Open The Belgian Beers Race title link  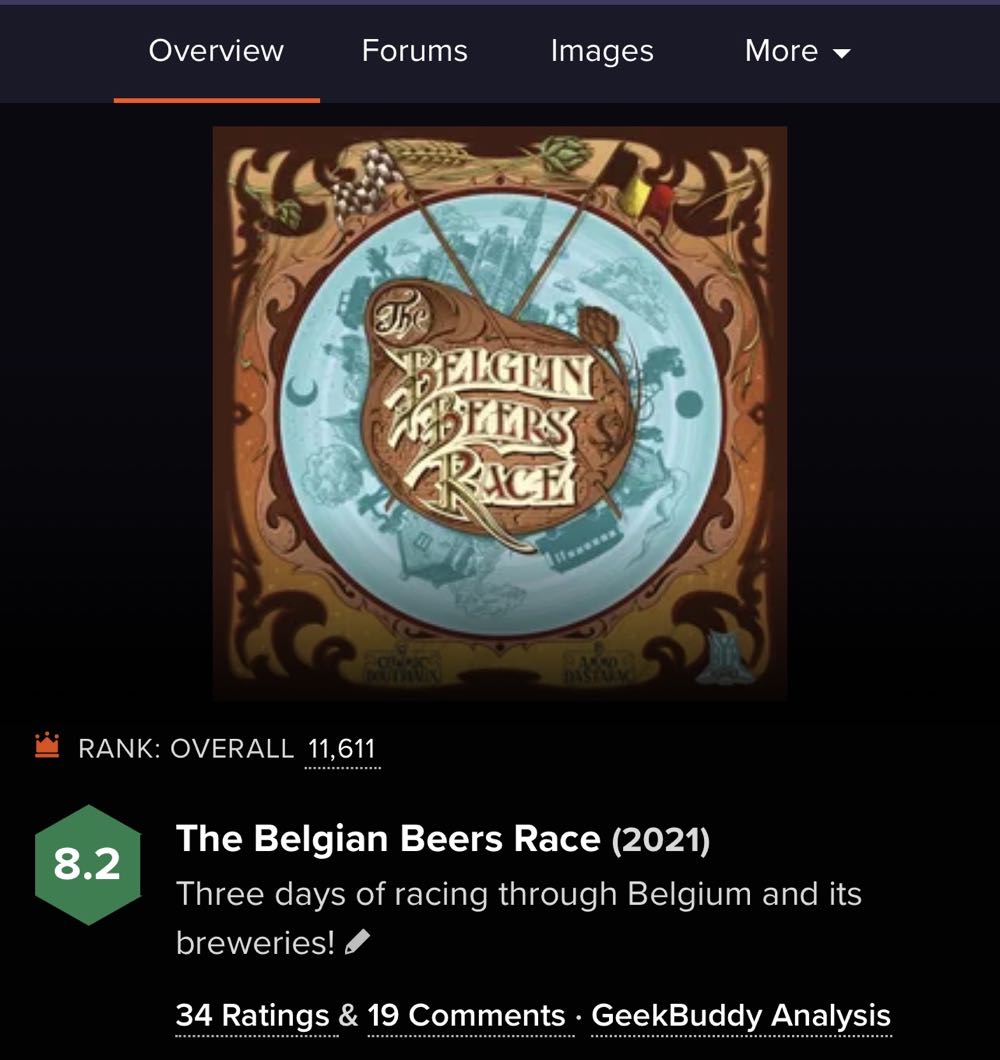pos(388,840)
